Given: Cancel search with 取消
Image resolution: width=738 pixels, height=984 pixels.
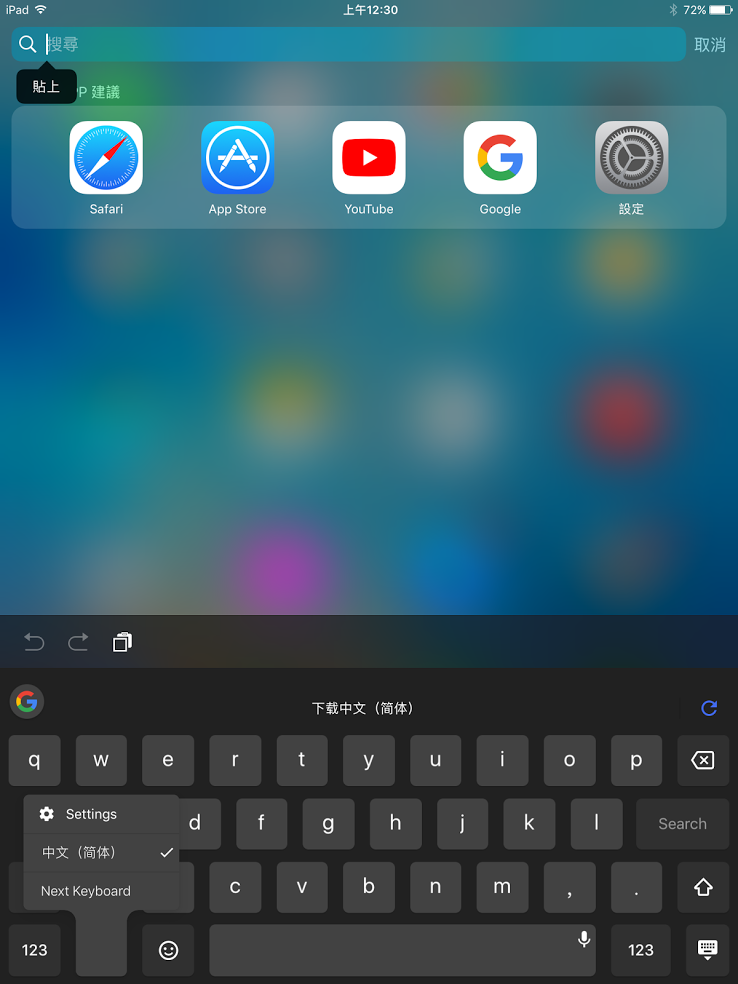Looking at the screenshot, I should (710, 45).
